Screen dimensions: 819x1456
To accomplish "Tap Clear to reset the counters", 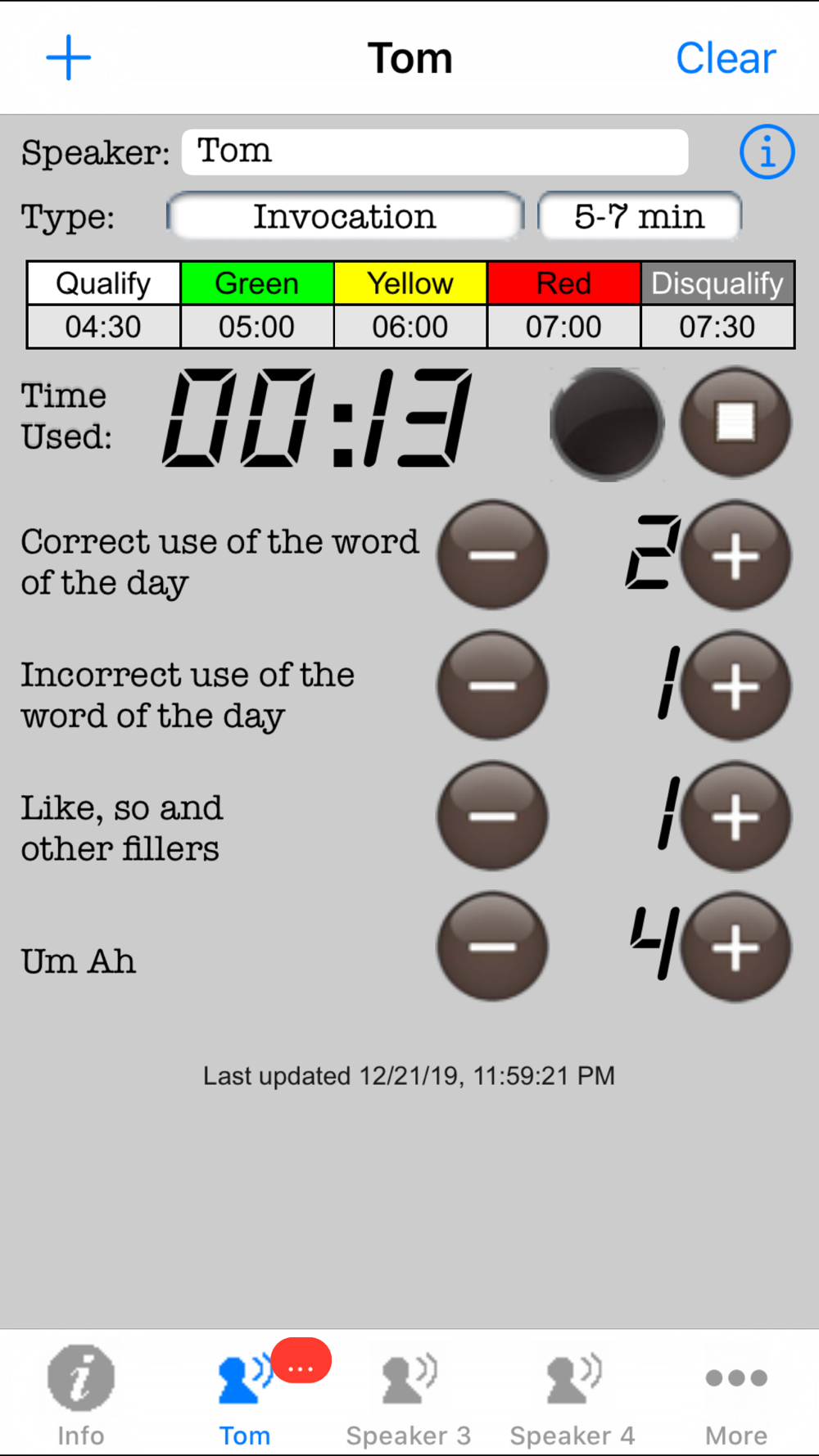I will 726,58.
